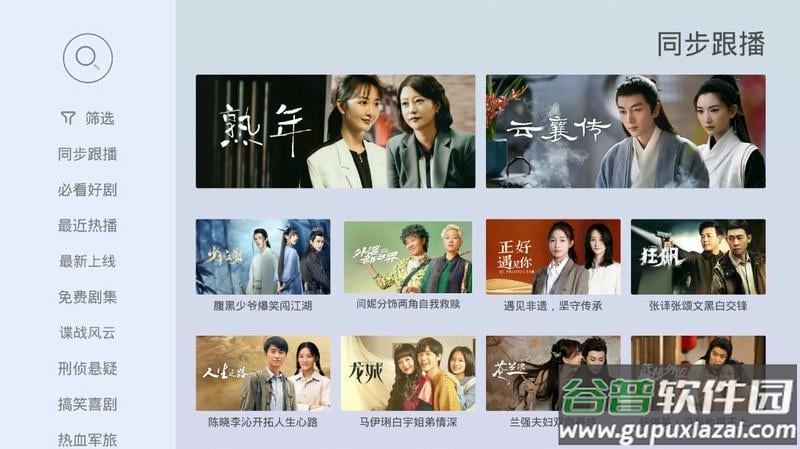Open the 云襄传 drama banner

point(625,131)
